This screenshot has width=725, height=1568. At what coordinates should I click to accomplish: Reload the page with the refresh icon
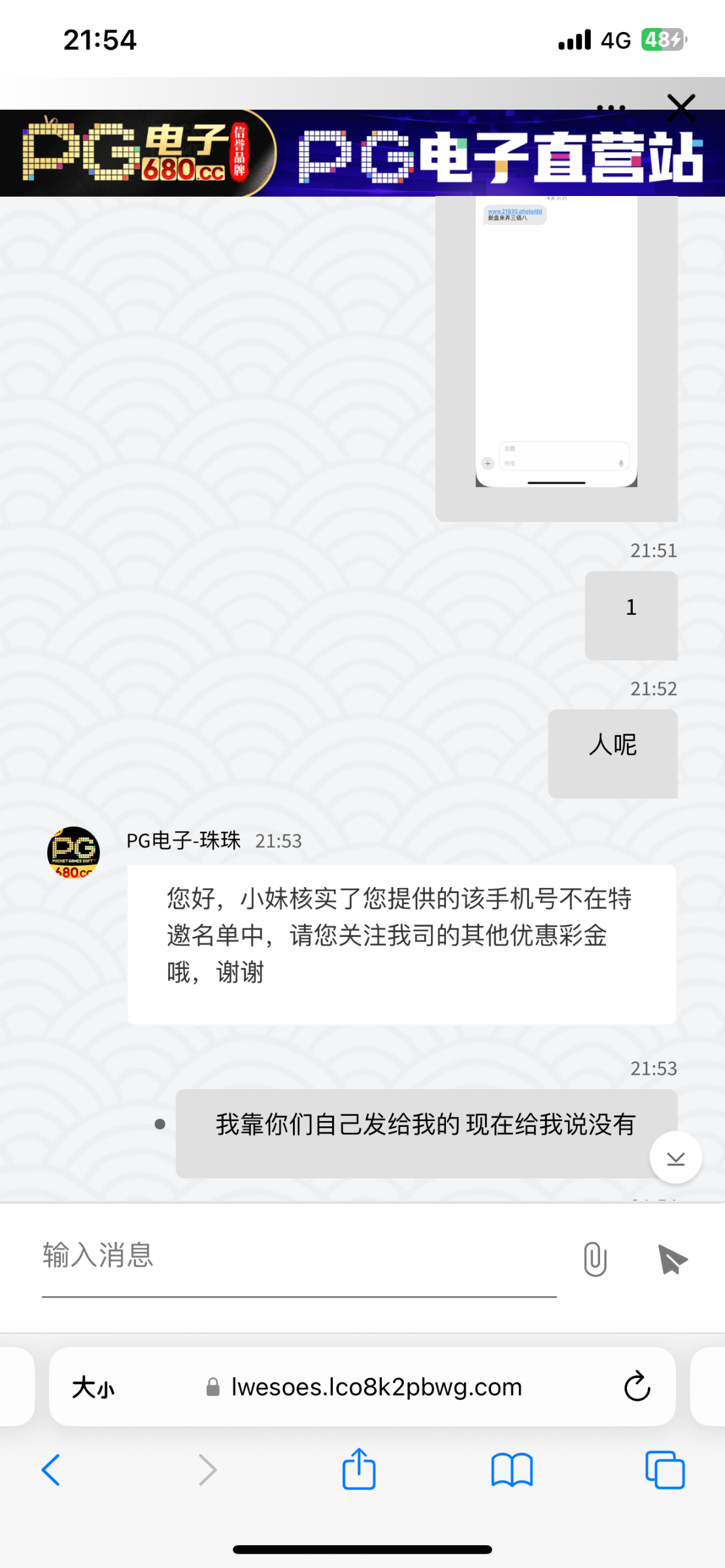(x=637, y=1386)
